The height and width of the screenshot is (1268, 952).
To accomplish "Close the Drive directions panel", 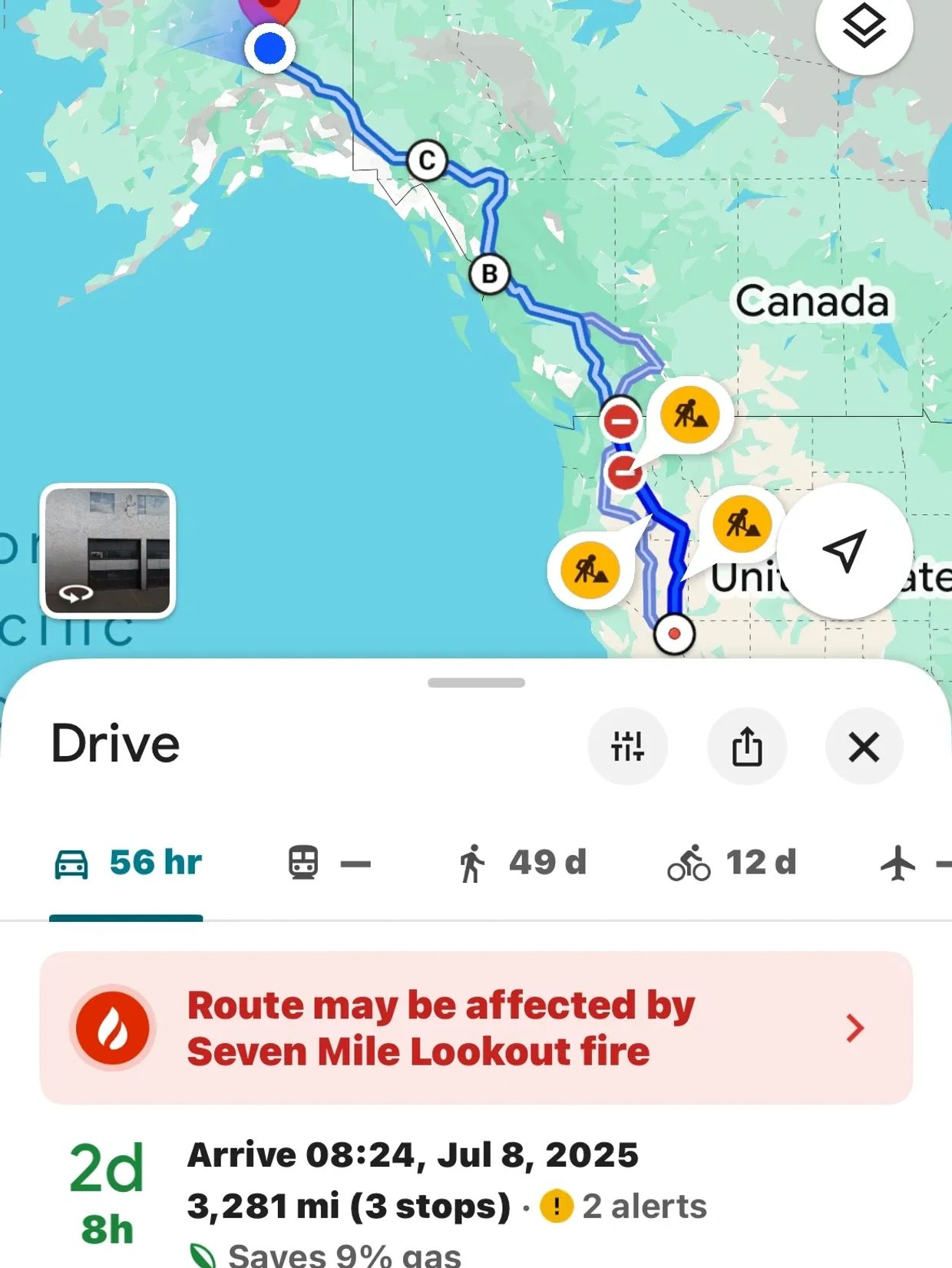I will pyautogui.click(x=864, y=746).
